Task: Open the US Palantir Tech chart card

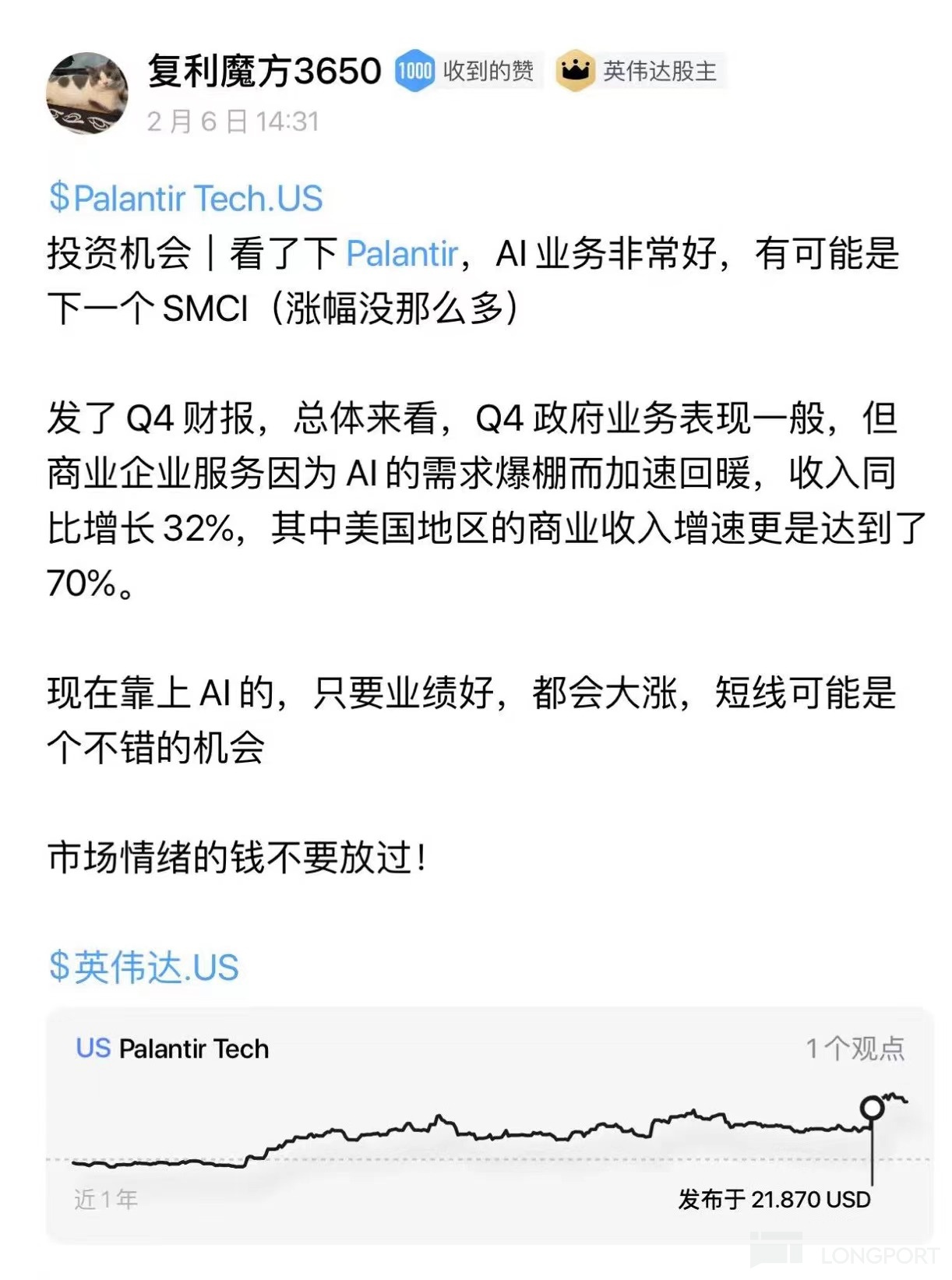Action: (489, 1123)
